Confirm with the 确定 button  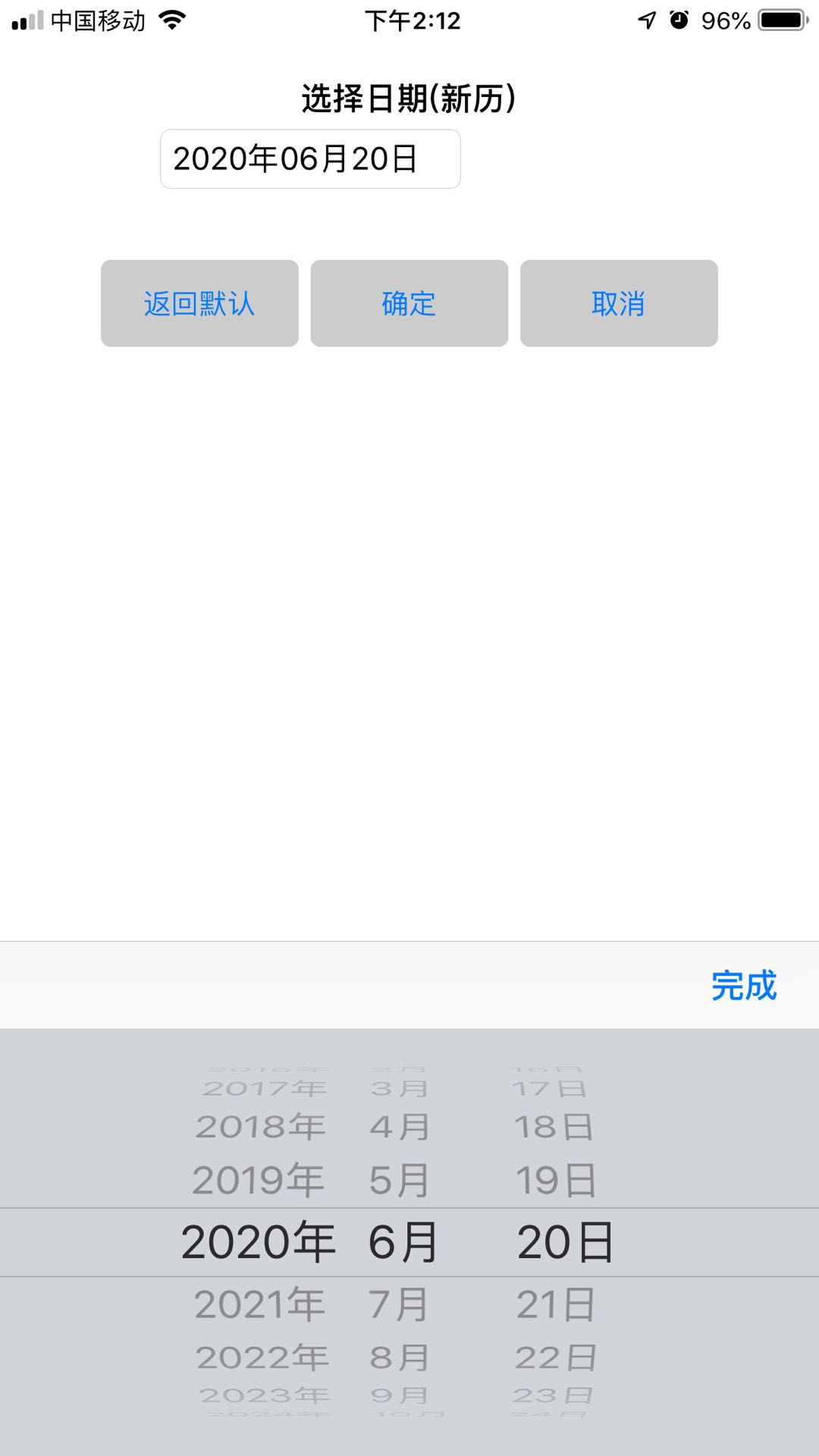[x=409, y=303]
